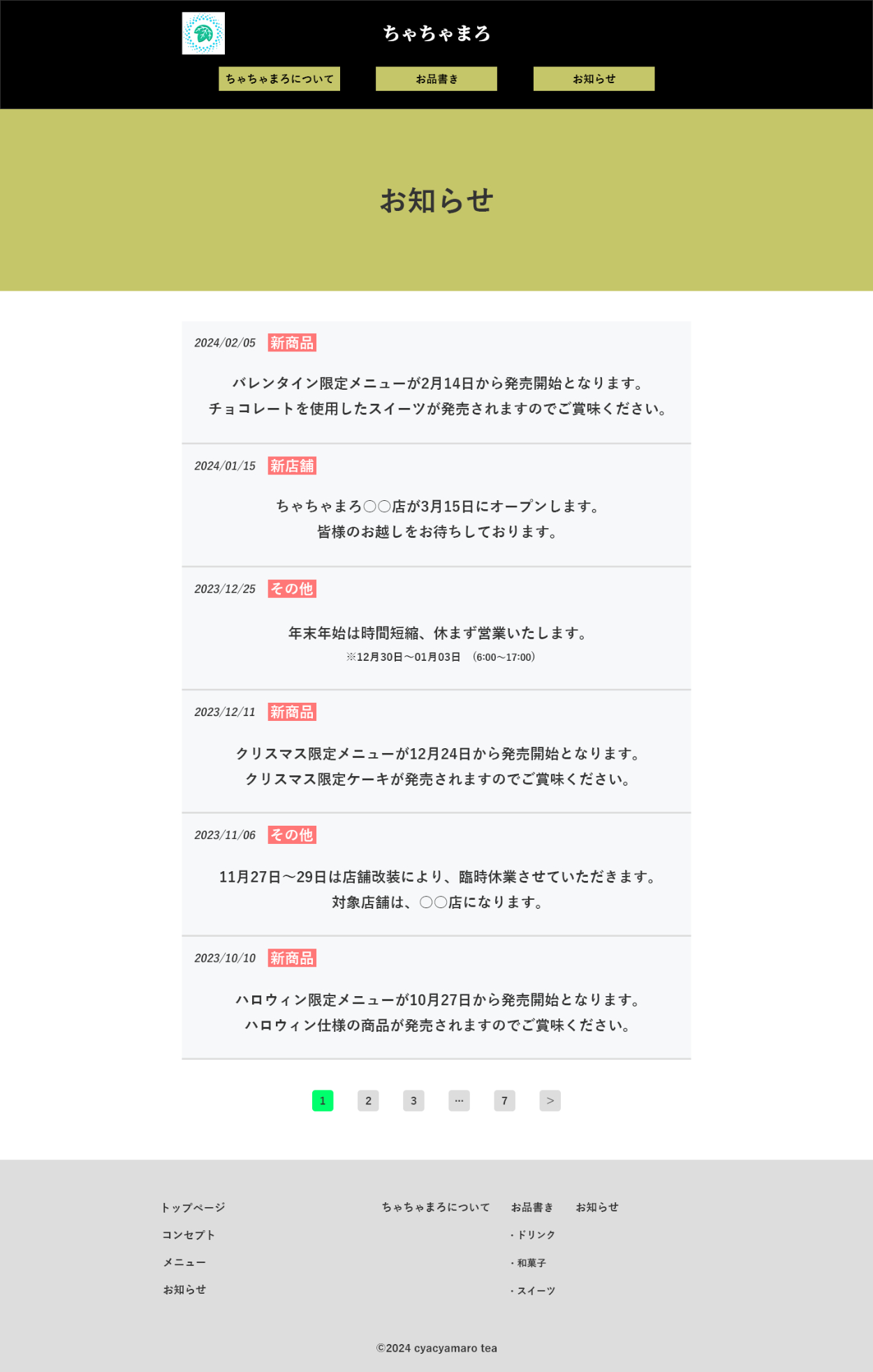
Task: Open footer link メニュー
Action: click(184, 1262)
